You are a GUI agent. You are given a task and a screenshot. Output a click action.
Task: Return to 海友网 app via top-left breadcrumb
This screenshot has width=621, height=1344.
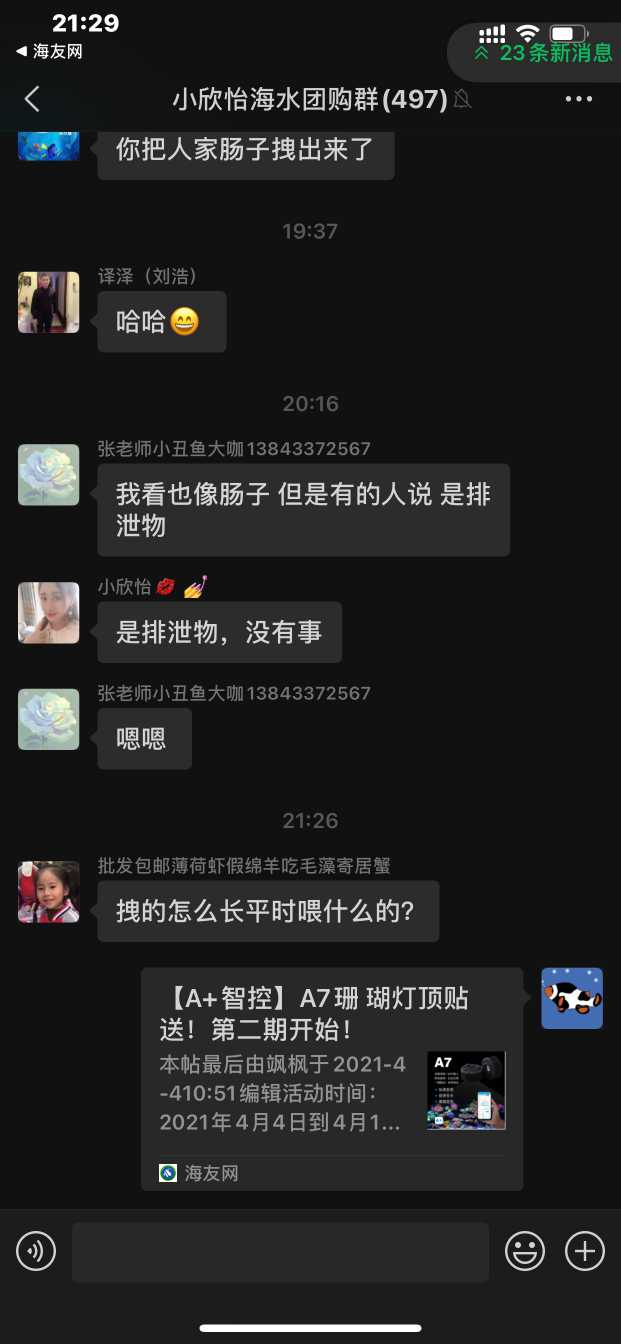(49, 52)
